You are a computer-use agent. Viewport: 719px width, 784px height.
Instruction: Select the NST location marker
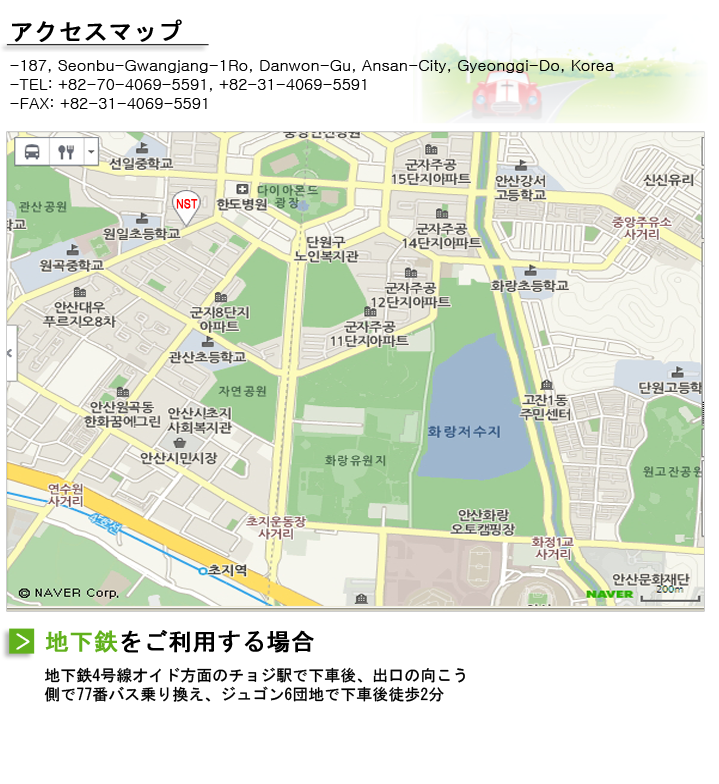pyautogui.click(x=185, y=206)
